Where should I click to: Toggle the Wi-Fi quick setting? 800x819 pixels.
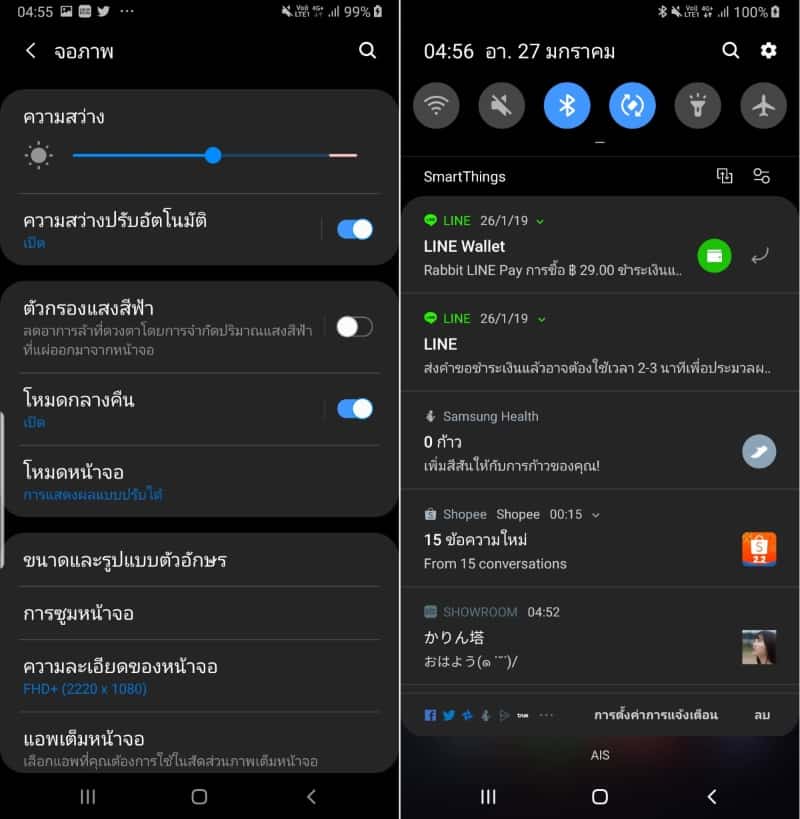[x=436, y=105]
